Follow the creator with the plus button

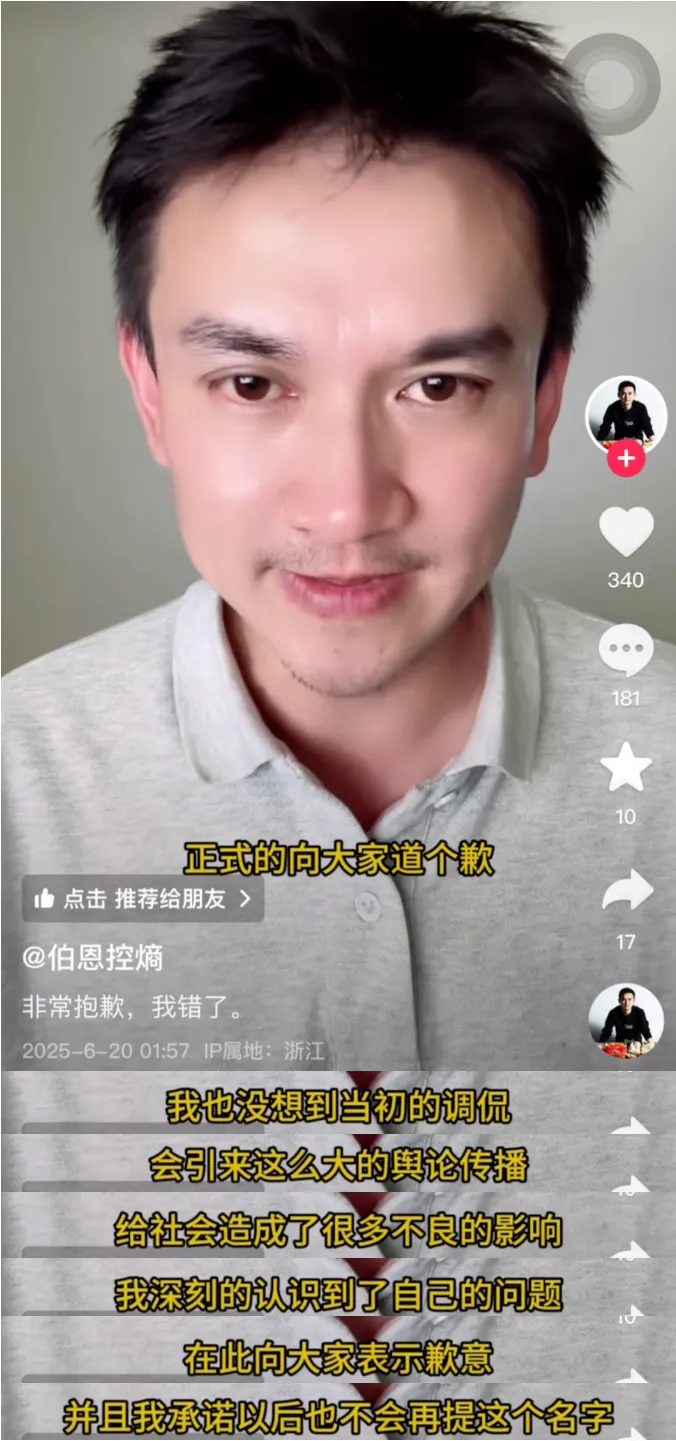pos(626,460)
